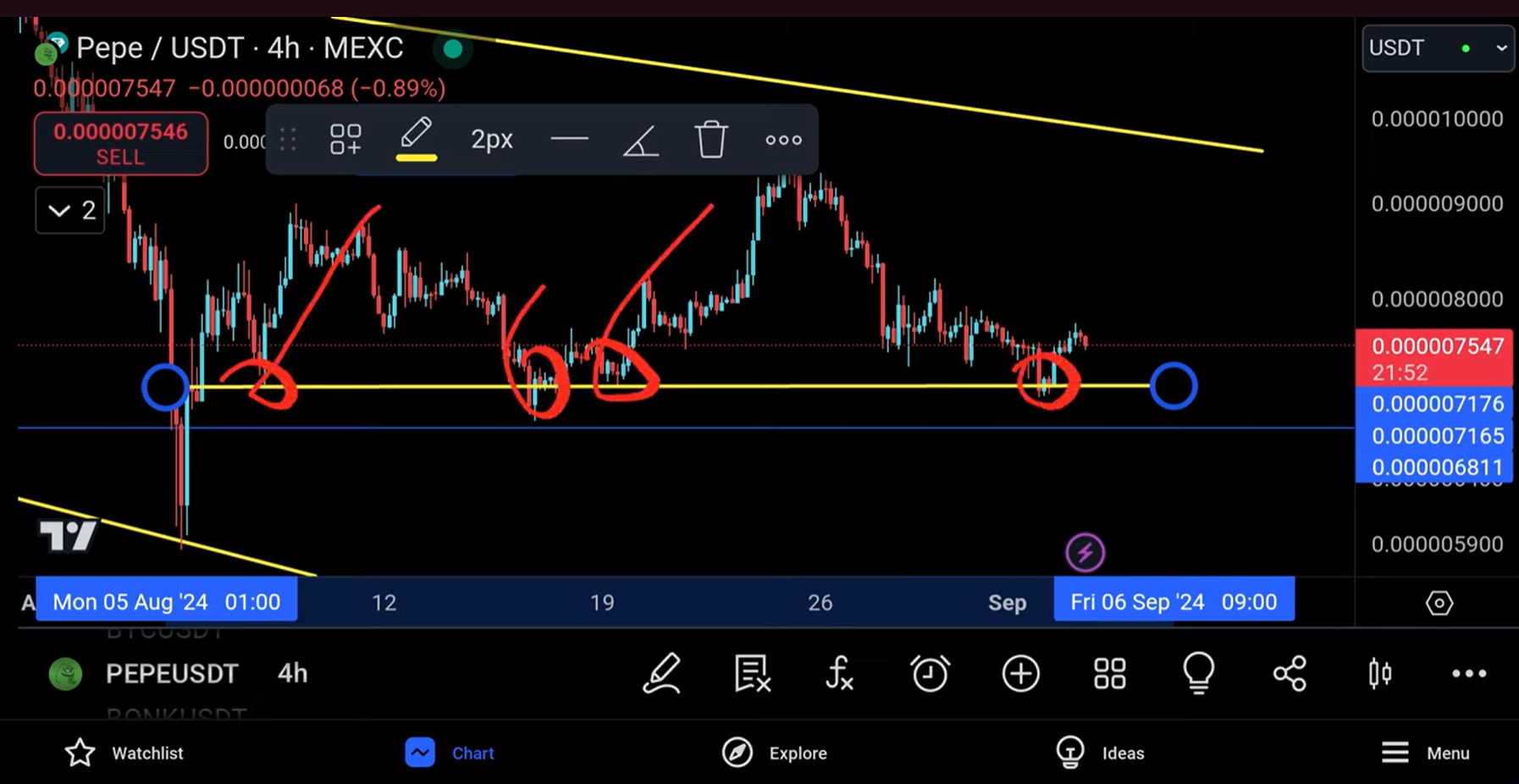Select the line style option
The width and height of the screenshot is (1519, 784).
pos(569,140)
